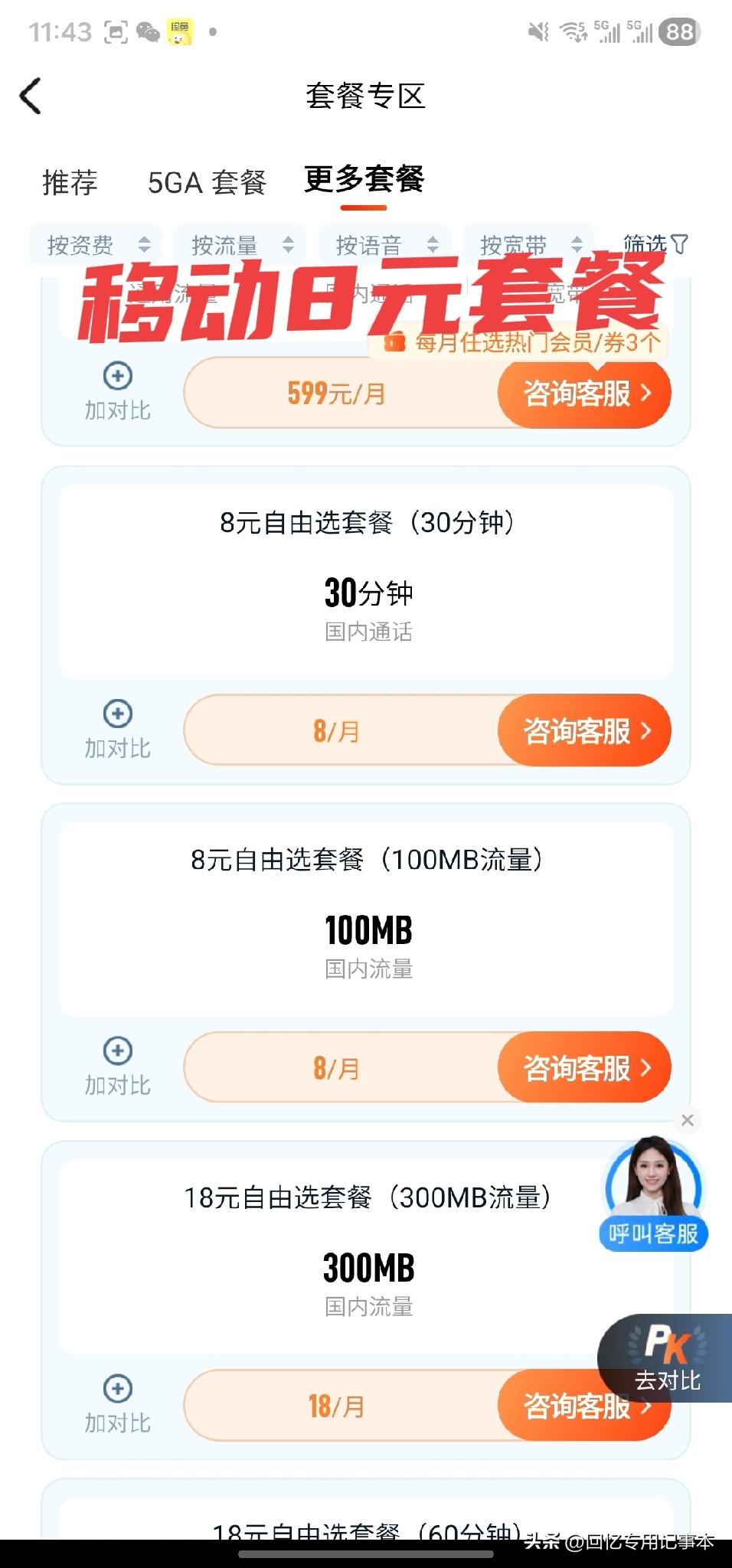Go back using the back arrow
Viewport: 732px width, 1568px height.
[x=31, y=97]
